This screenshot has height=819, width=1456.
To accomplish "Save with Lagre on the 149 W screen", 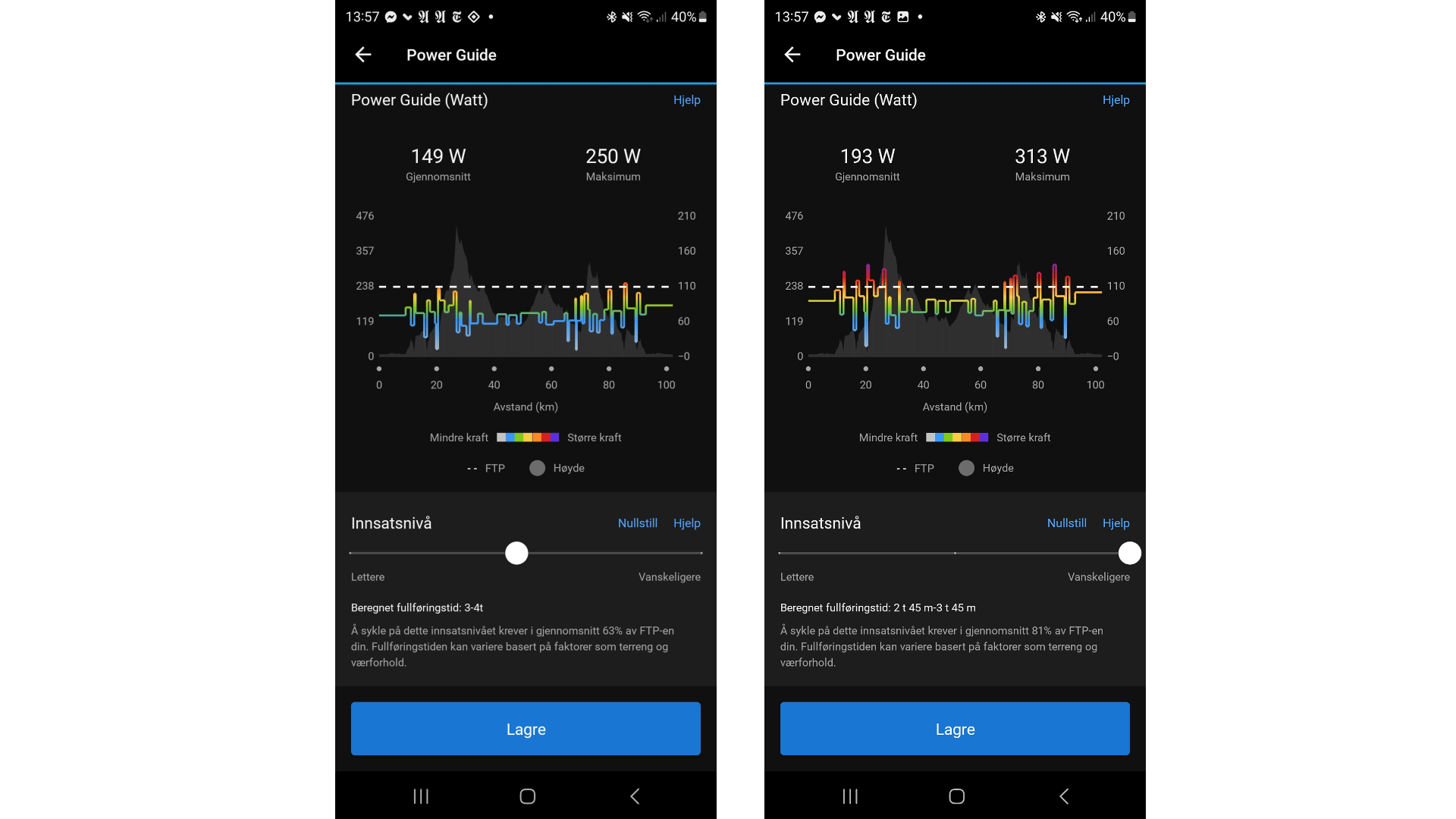I will click(x=526, y=729).
